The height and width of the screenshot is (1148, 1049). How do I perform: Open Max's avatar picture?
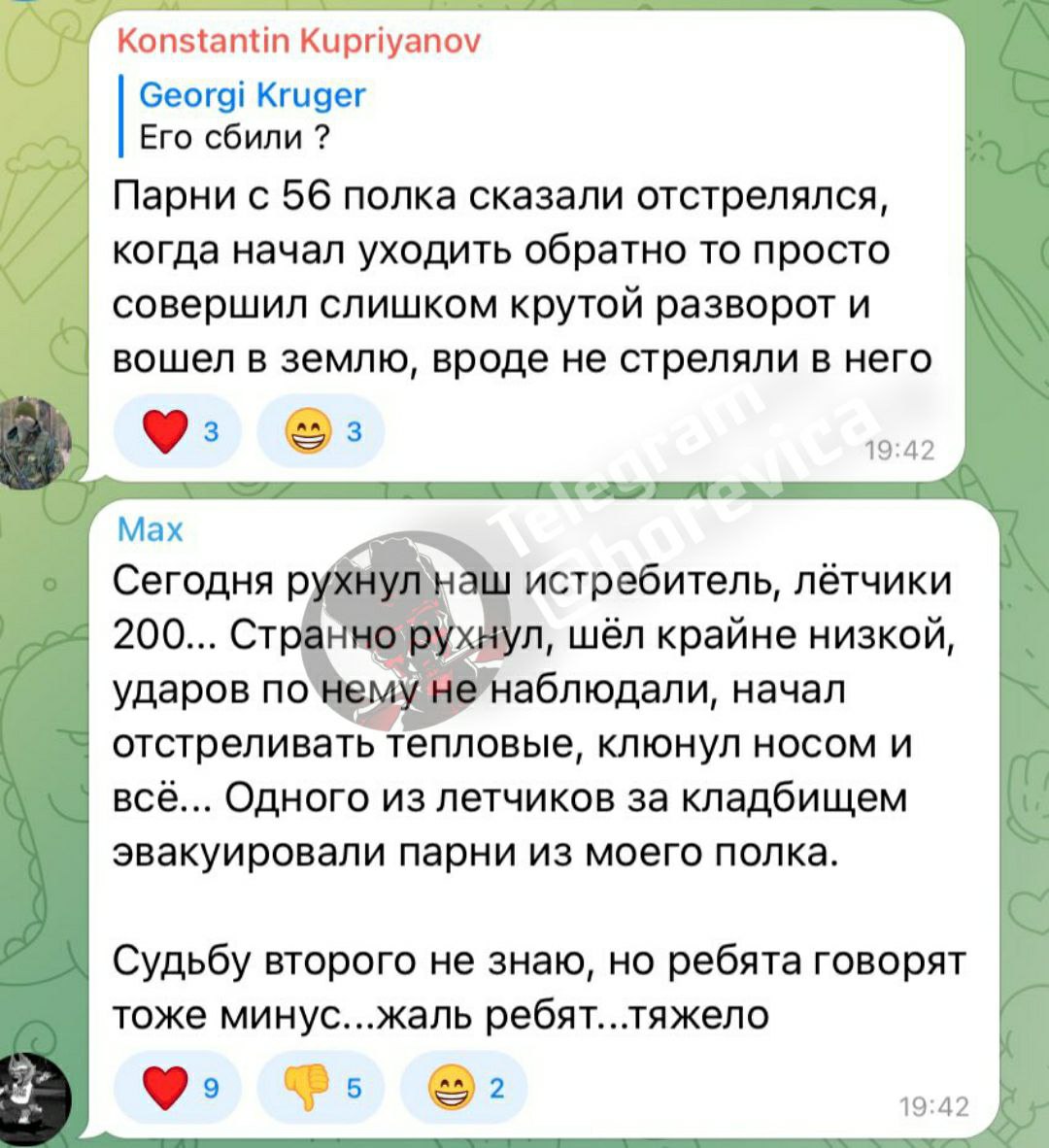tap(35, 1096)
